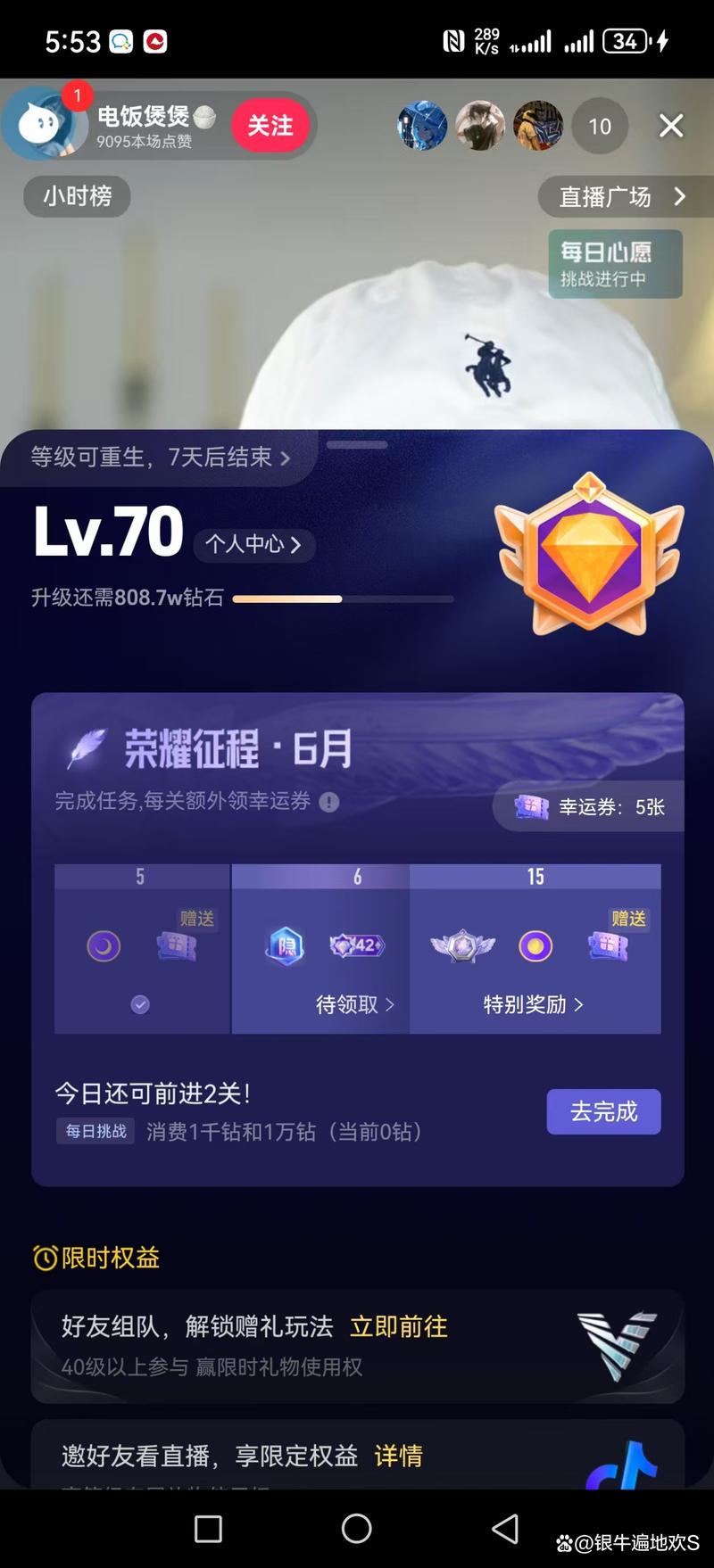Screen dimensions: 714x1568
Task: Tap the red 关注 follow button
Action: click(270, 126)
